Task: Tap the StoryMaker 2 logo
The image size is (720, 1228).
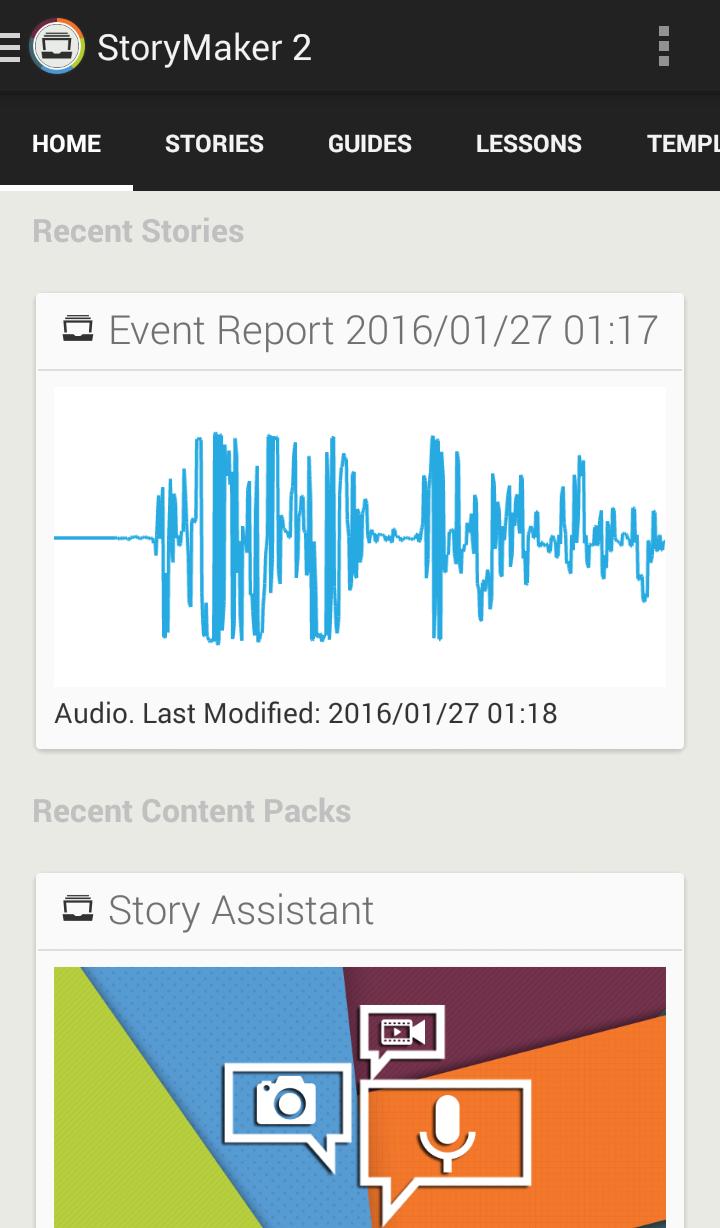Action: [x=58, y=45]
